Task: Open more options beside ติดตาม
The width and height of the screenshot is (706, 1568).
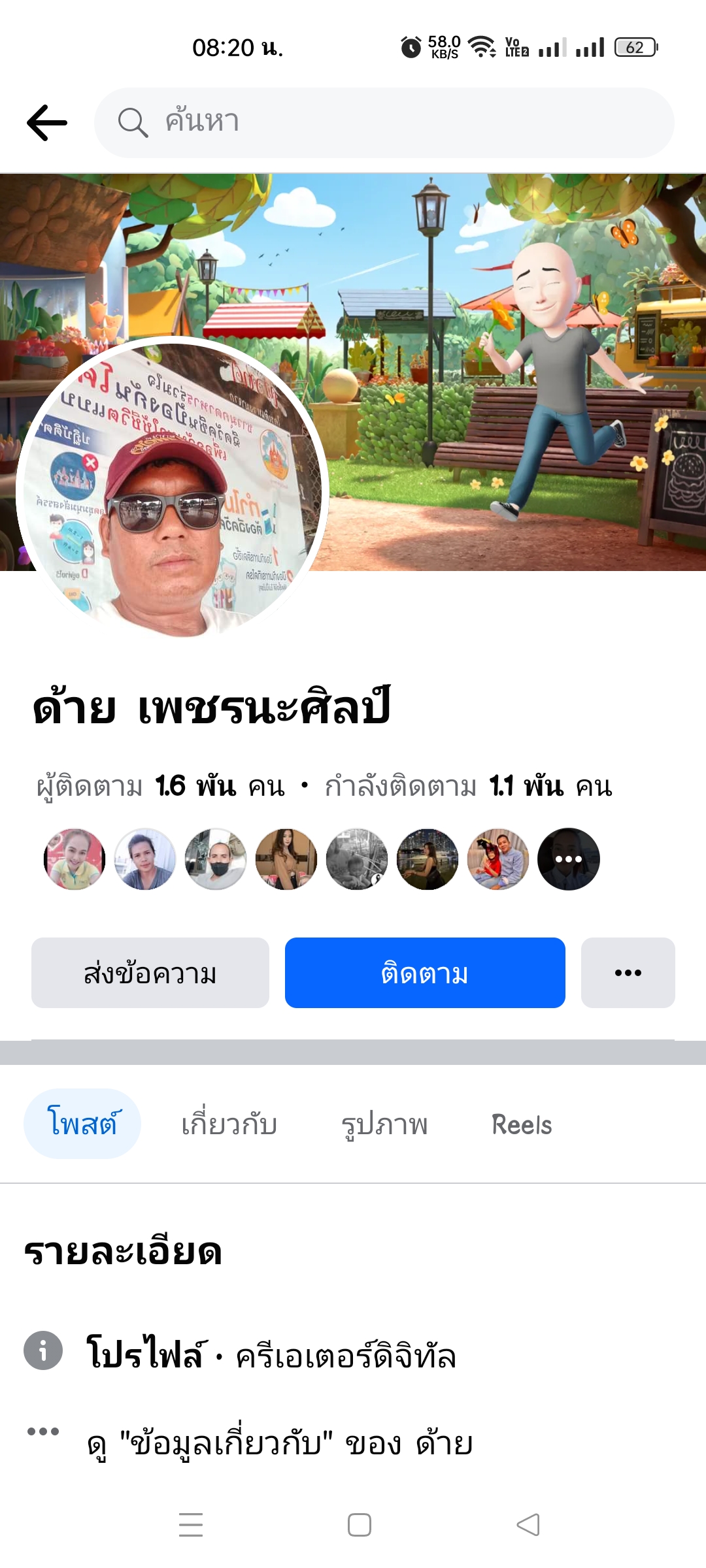Action: [628, 973]
